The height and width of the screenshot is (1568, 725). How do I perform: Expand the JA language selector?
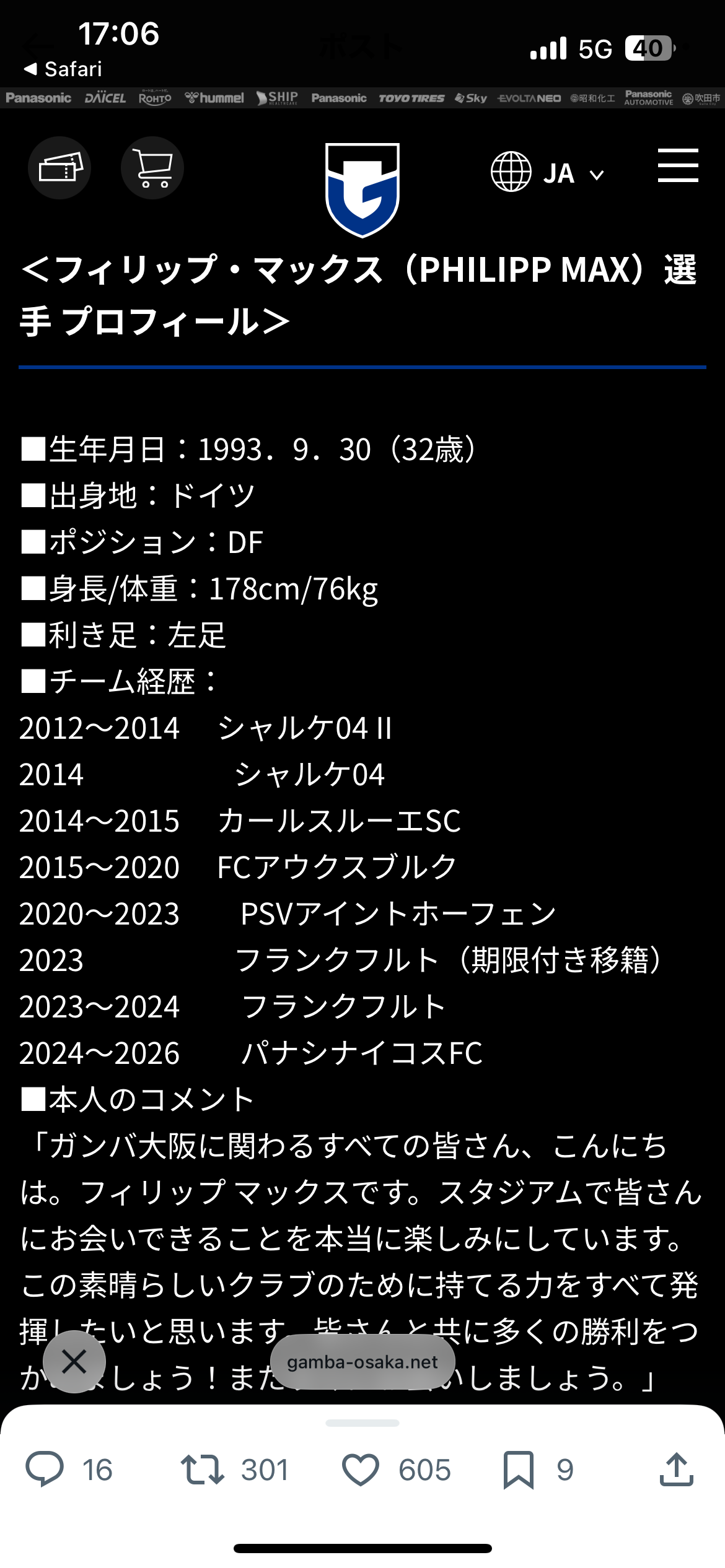pos(547,173)
